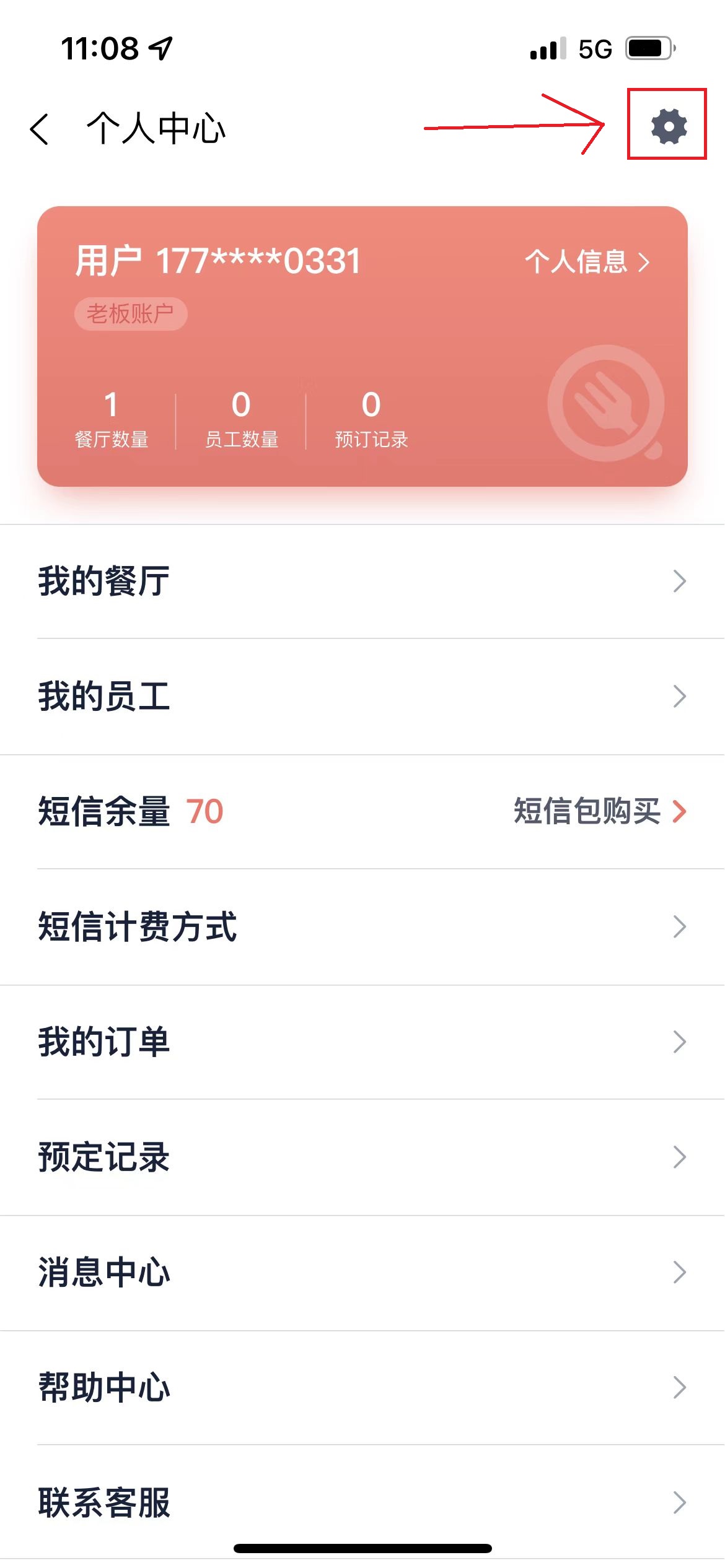Viewport: 725px width, 1568px height.
Task: Tap the cellular signal bars
Action: [545, 50]
